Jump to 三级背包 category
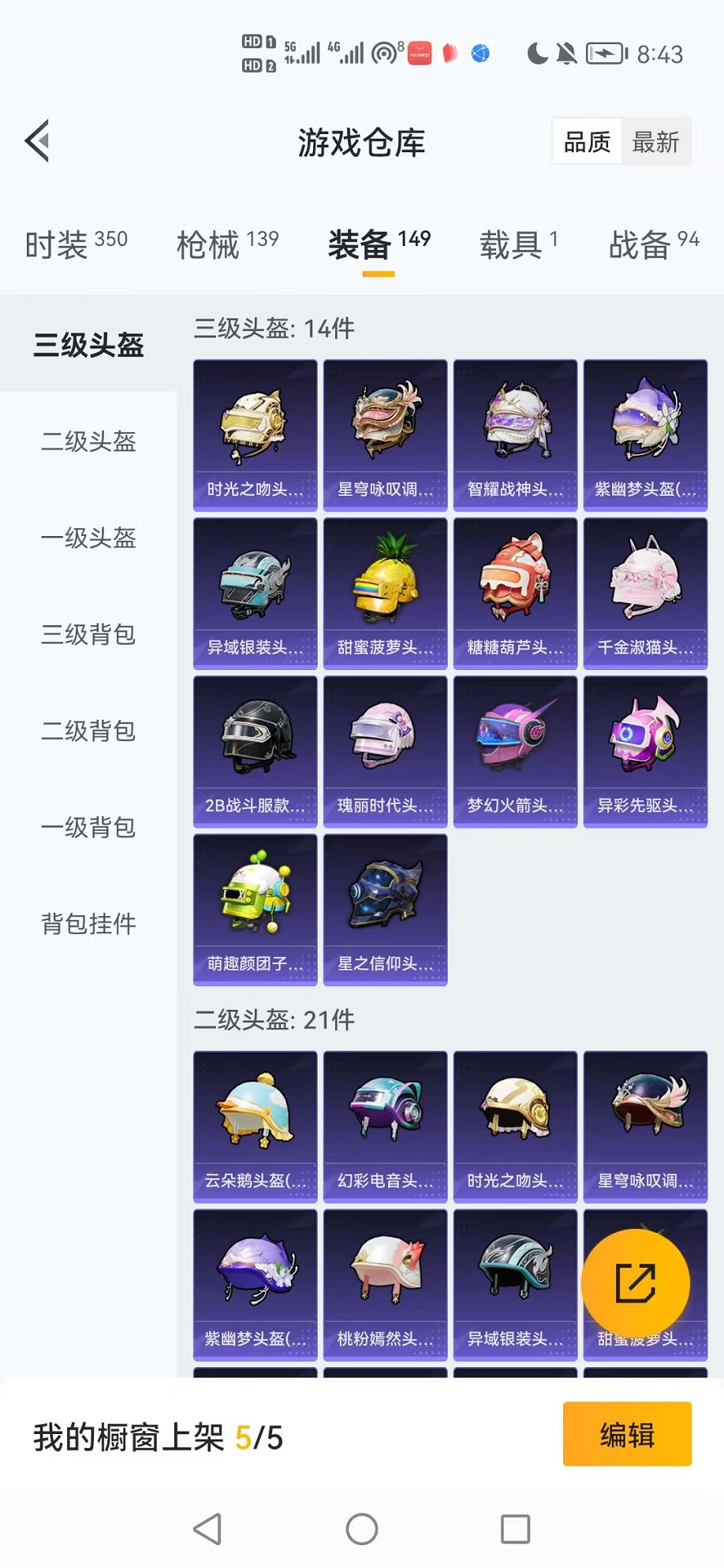Screen dimensions: 724x1568 pyautogui.click(x=88, y=635)
